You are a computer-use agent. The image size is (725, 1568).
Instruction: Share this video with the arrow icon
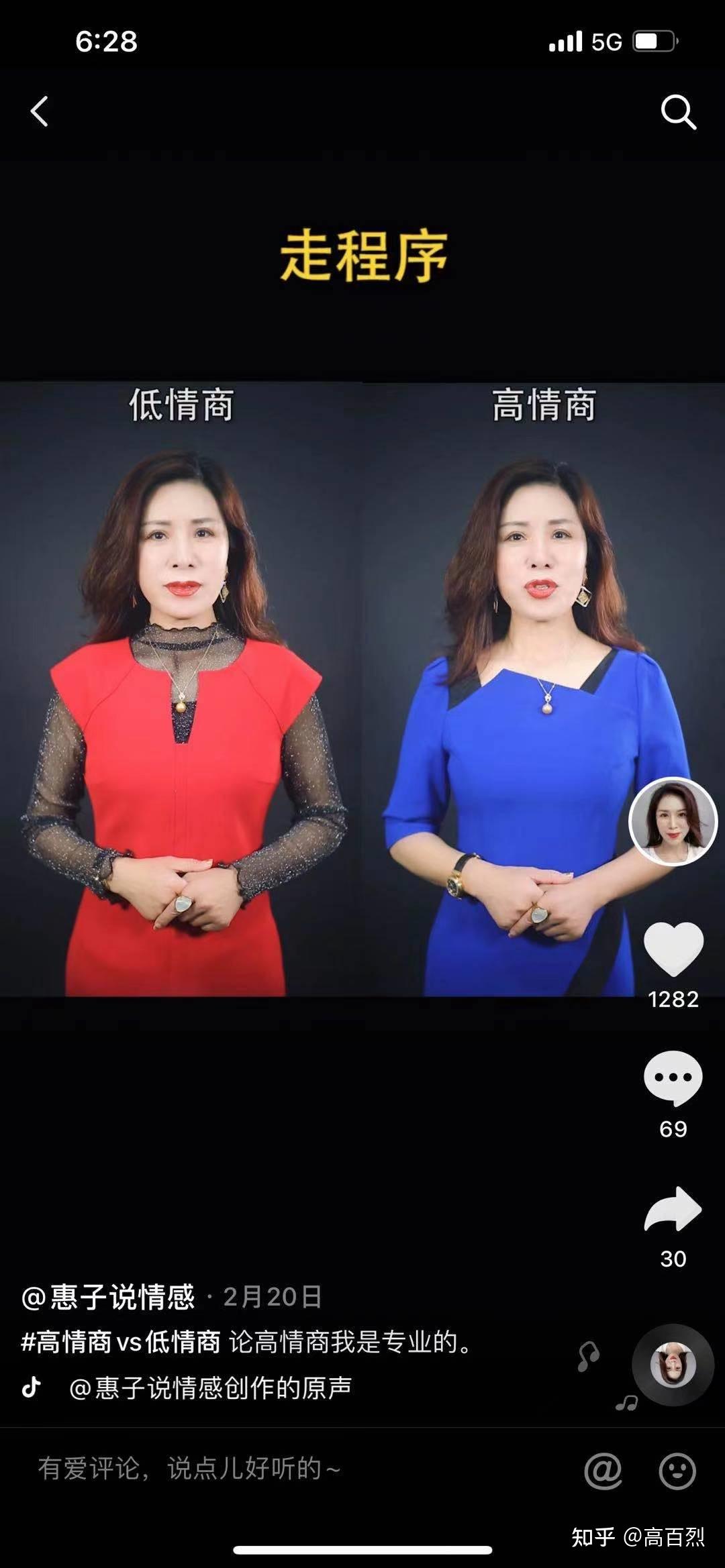point(673,1209)
